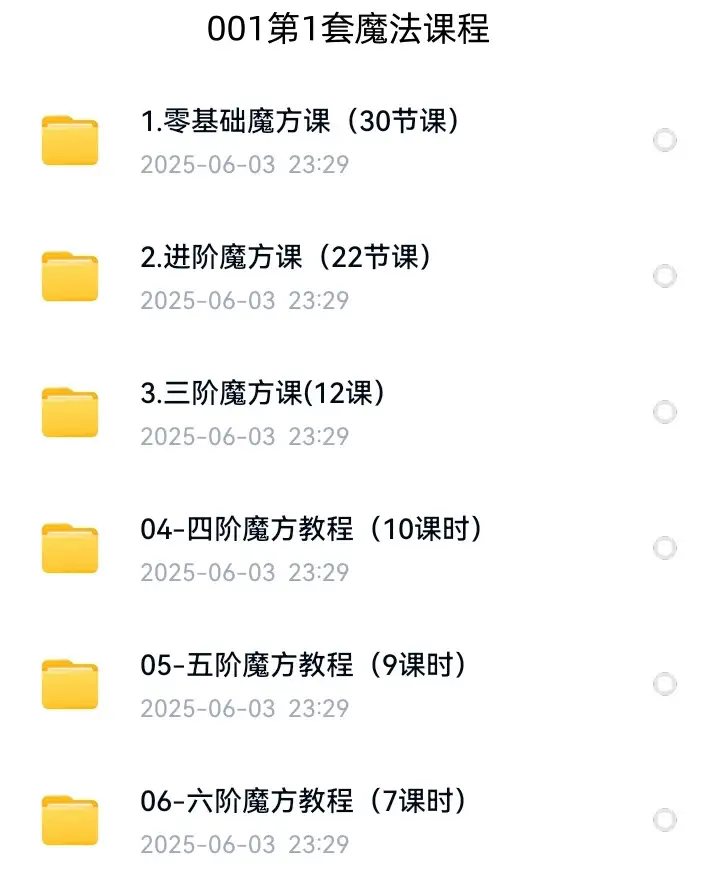This screenshot has height=881, width=720.
Task: Open the 06-六阶魔方教程（7课时）folder
Action: tap(304, 802)
